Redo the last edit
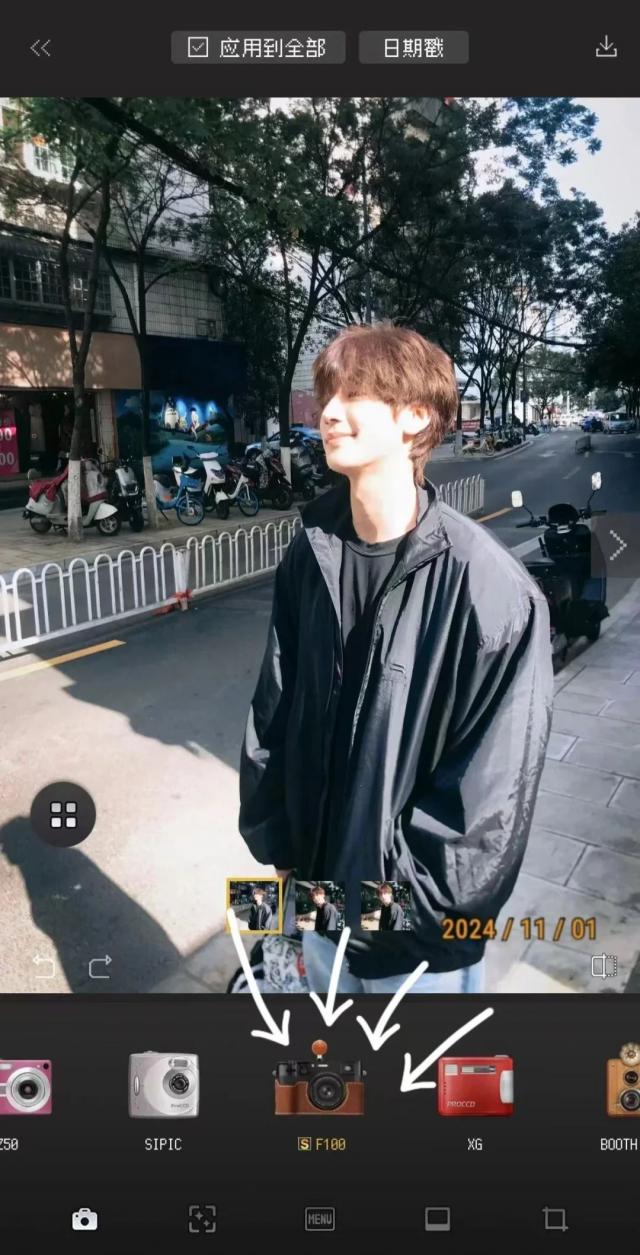This screenshot has width=640, height=1255. [100, 966]
